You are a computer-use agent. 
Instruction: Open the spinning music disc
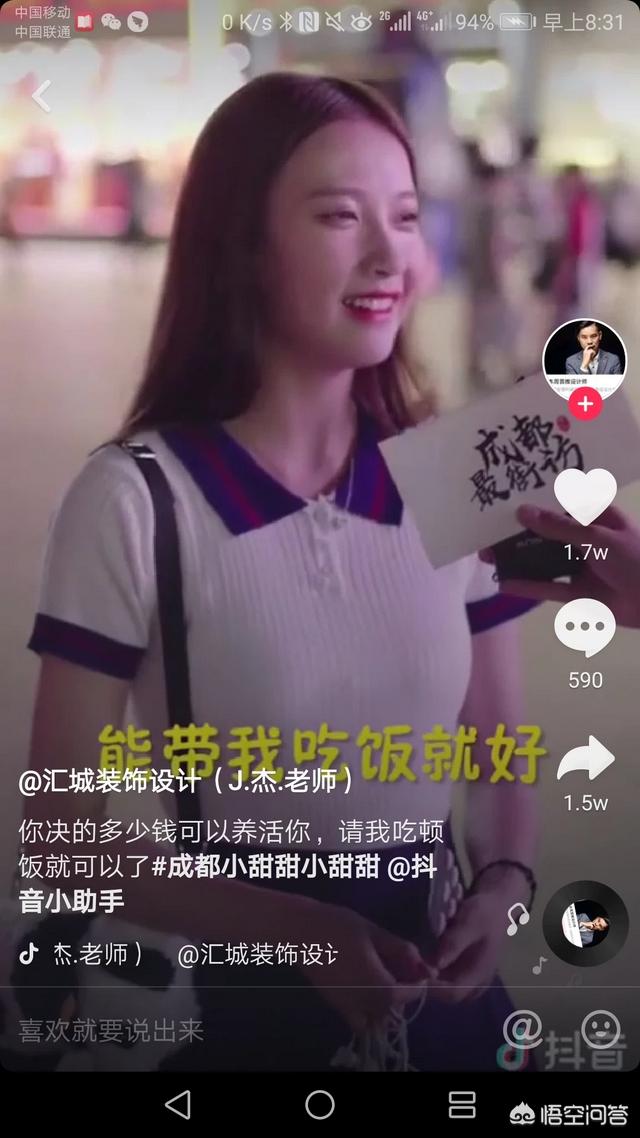(x=585, y=922)
